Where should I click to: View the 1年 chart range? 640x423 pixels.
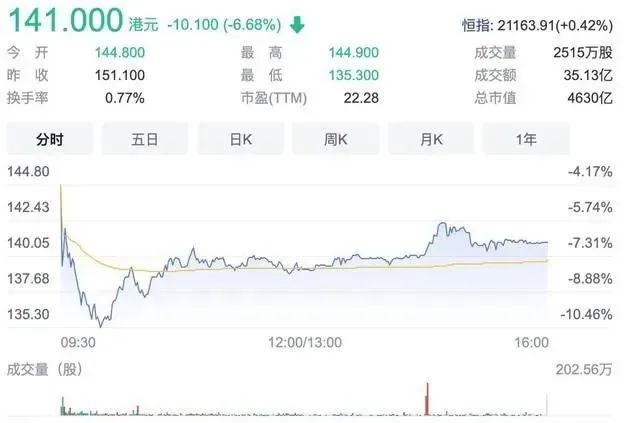point(526,139)
